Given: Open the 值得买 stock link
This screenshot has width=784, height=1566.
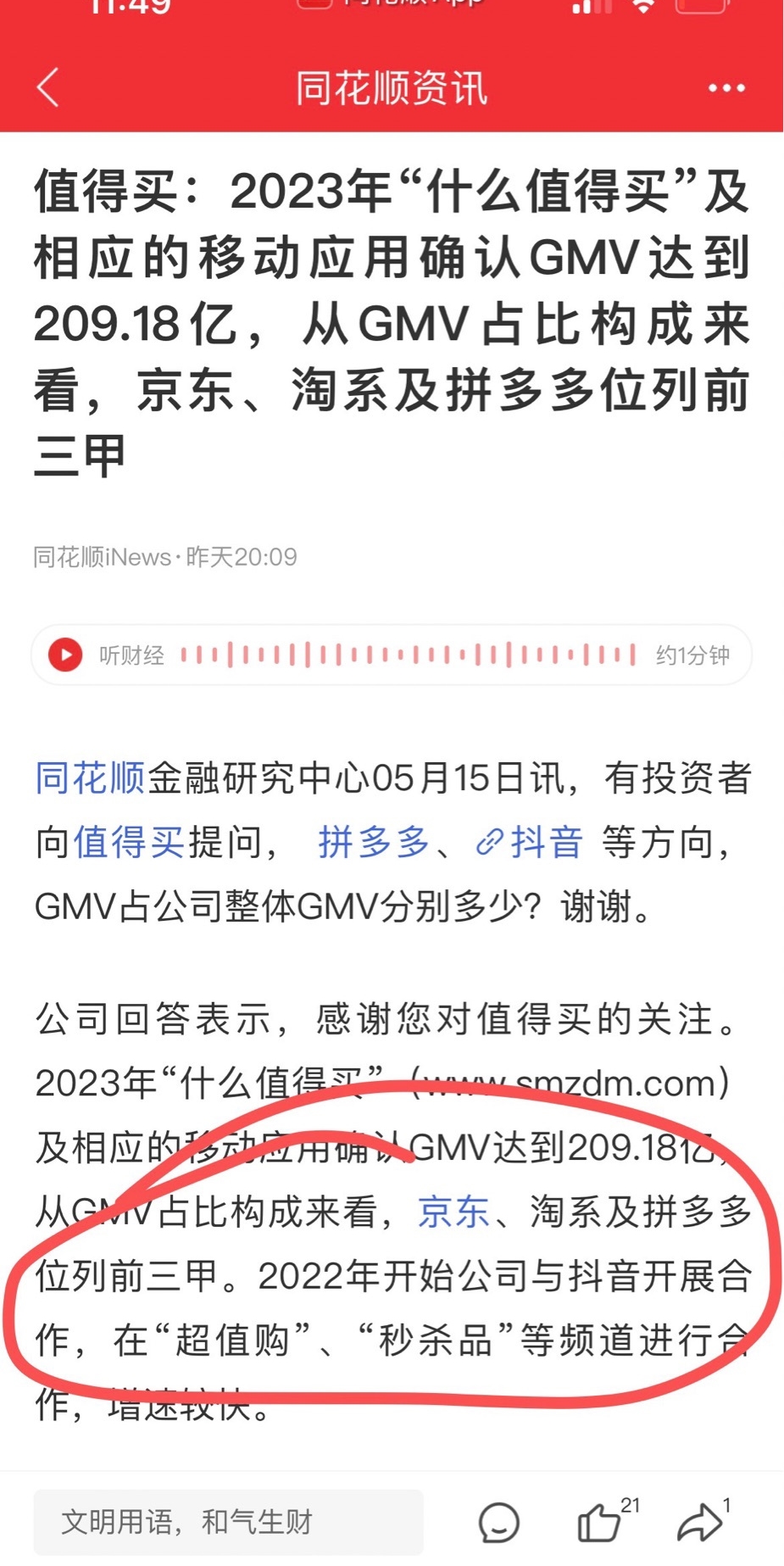Looking at the screenshot, I should [129, 842].
